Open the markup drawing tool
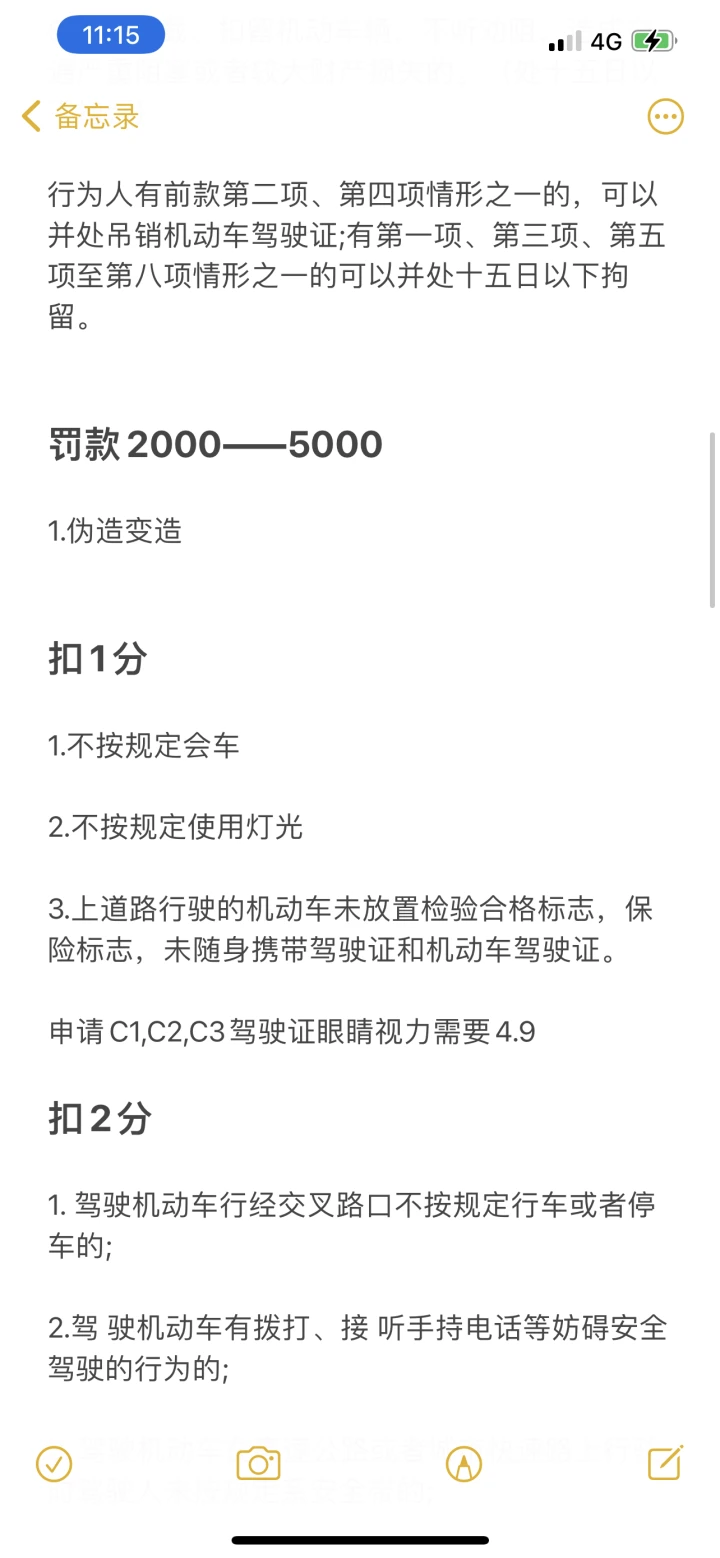Viewport: 720px width, 1558px height. click(463, 1464)
